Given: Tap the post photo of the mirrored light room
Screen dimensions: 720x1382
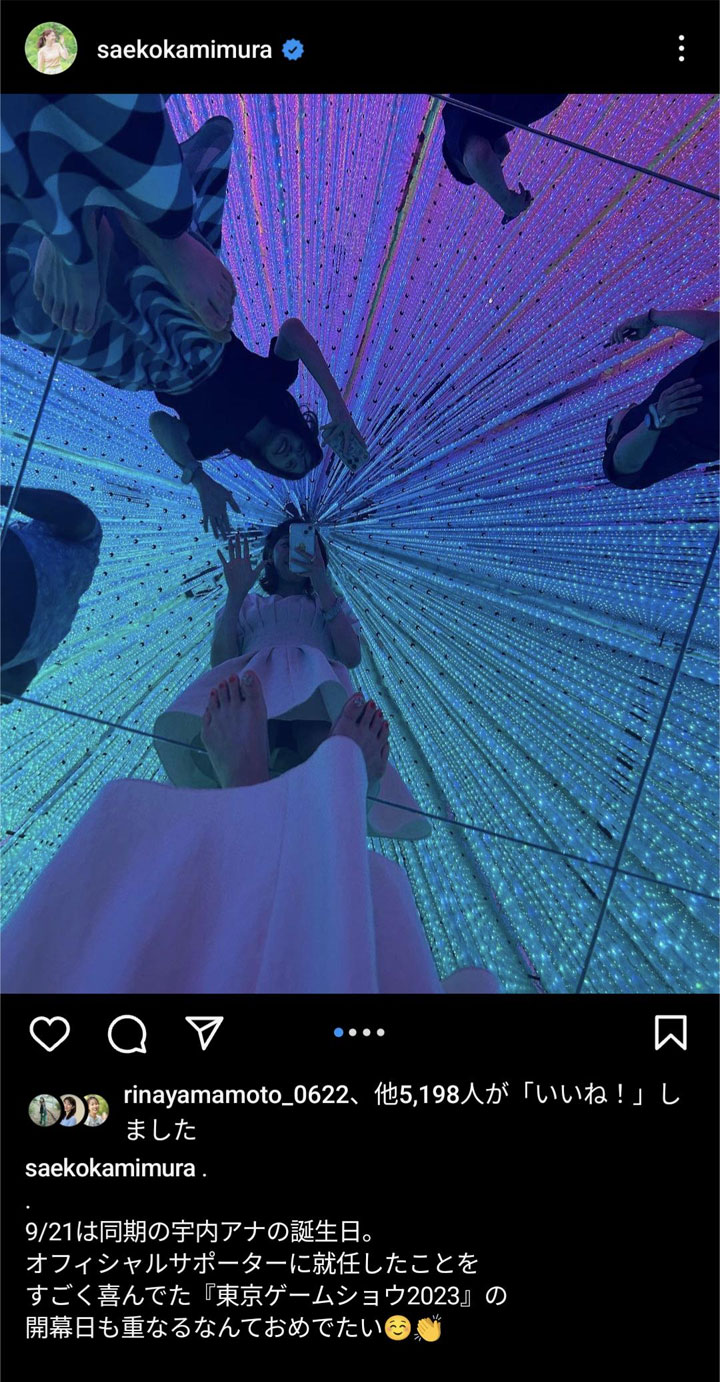Looking at the screenshot, I should tap(360, 543).
